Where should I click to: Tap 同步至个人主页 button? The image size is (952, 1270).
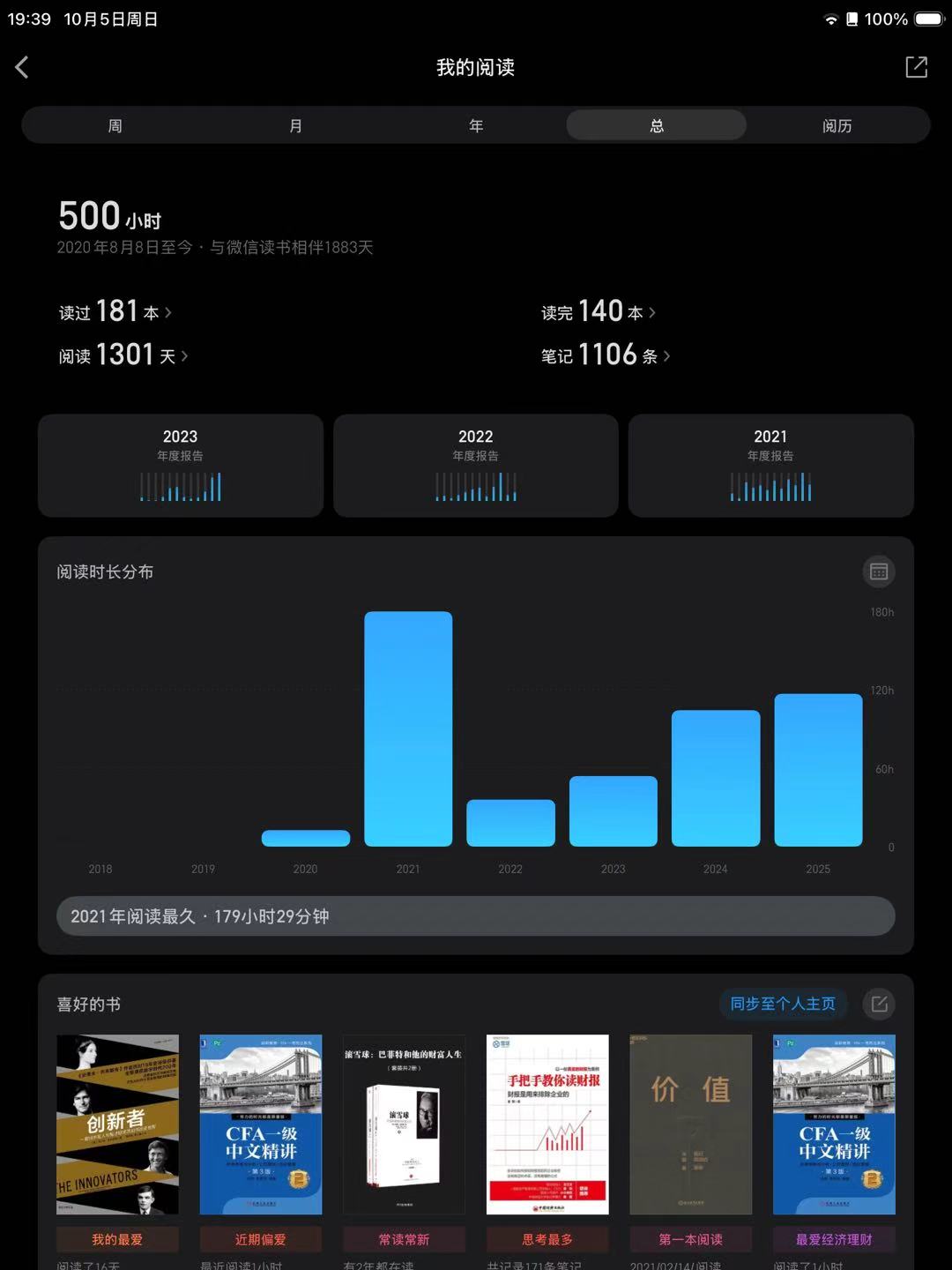coord(783,1004)
